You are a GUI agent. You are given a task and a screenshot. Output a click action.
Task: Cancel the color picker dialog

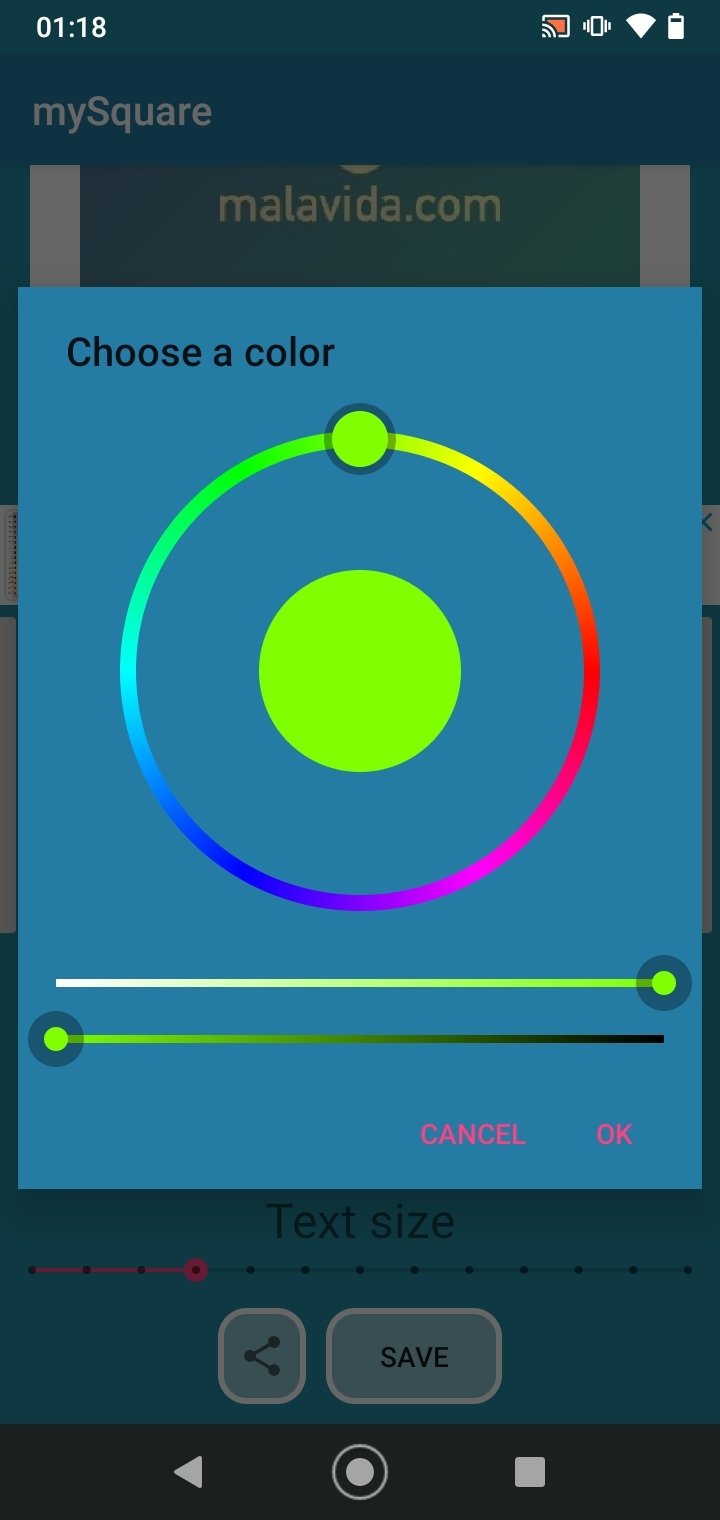472,1134
